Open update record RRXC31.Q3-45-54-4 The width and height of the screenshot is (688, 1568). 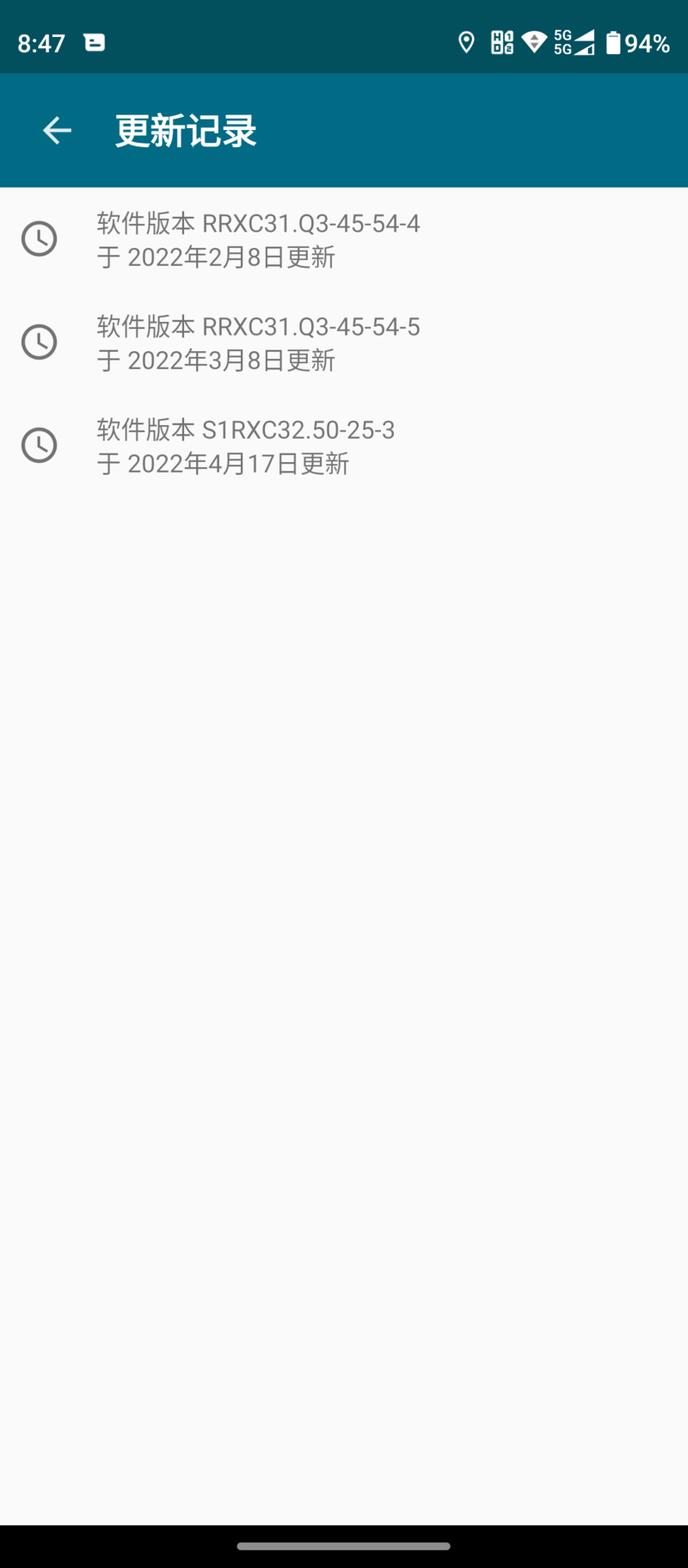[x=344, y=239]
